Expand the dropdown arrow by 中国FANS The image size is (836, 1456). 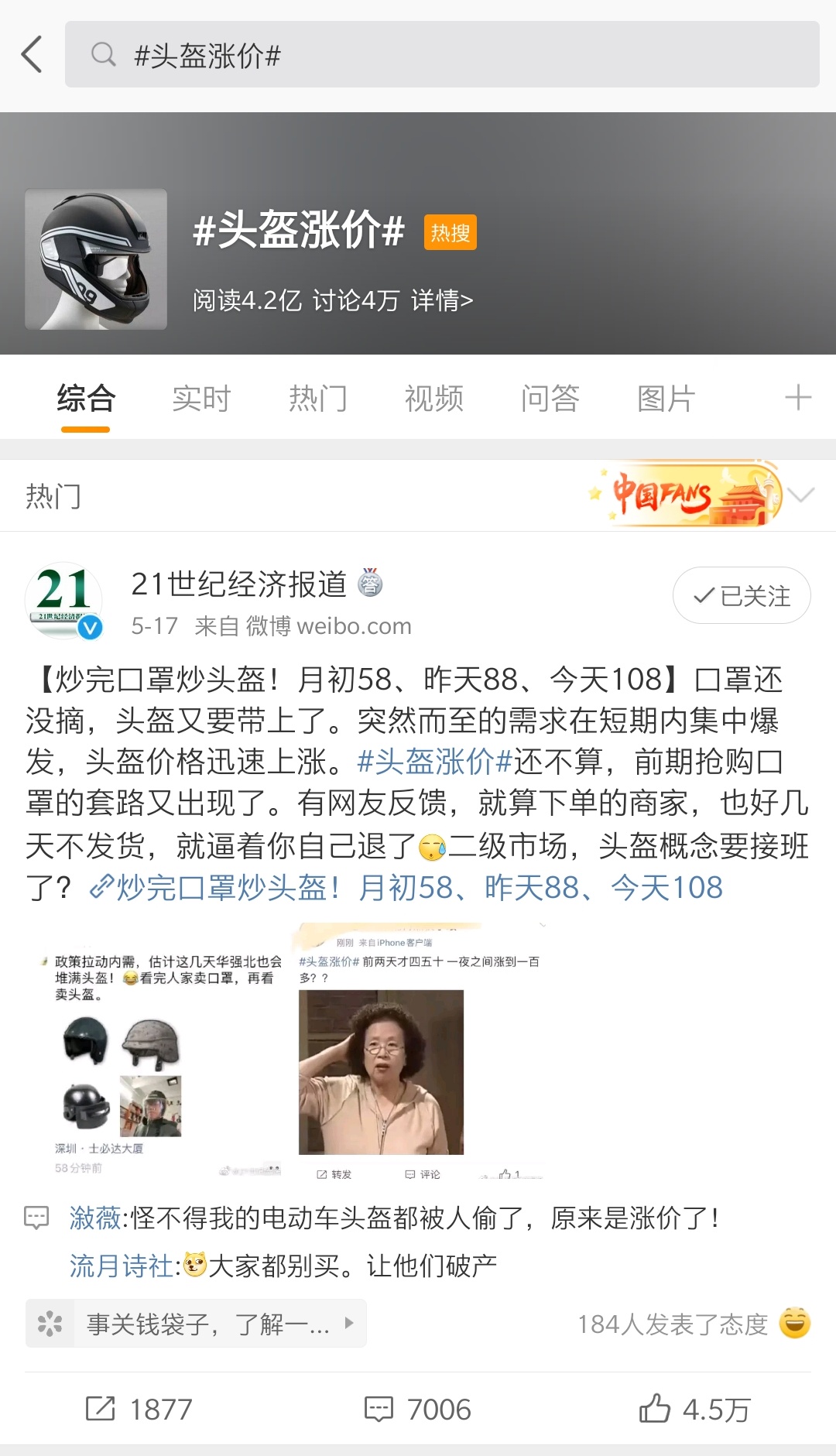pyautogui.click(x=802, y=495)
